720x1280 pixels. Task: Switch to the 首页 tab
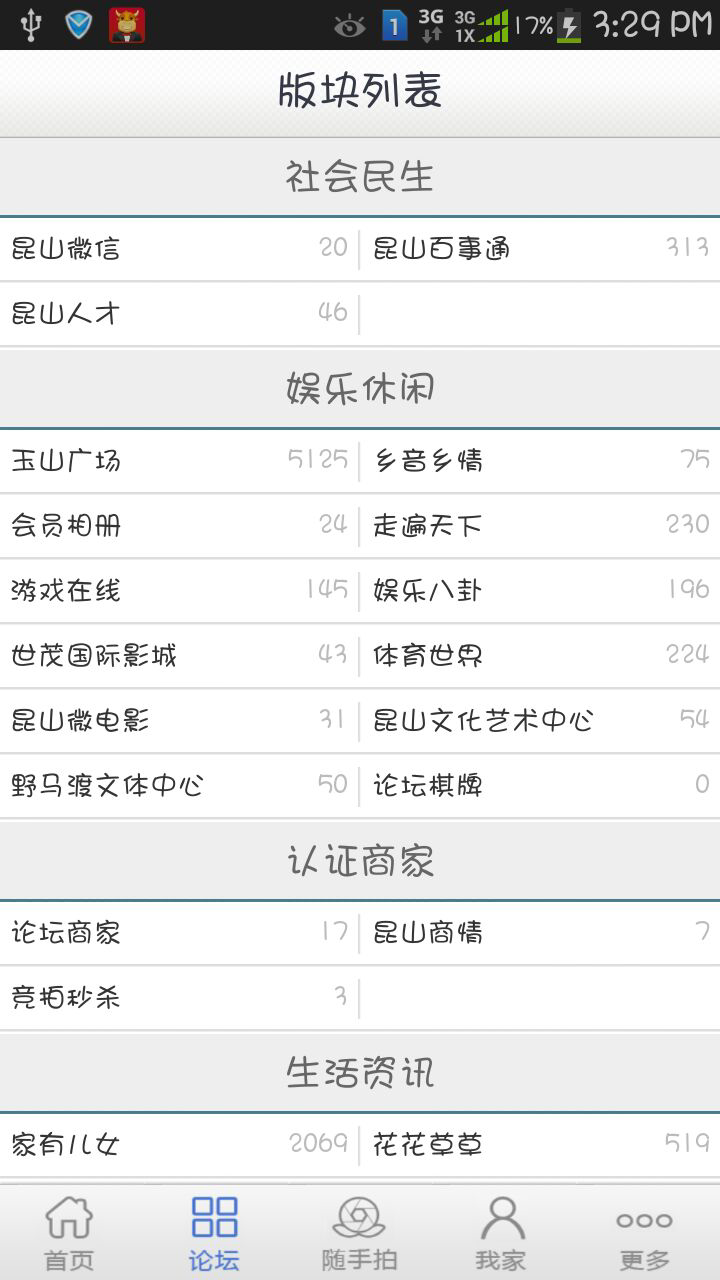tap(69, 1233)
